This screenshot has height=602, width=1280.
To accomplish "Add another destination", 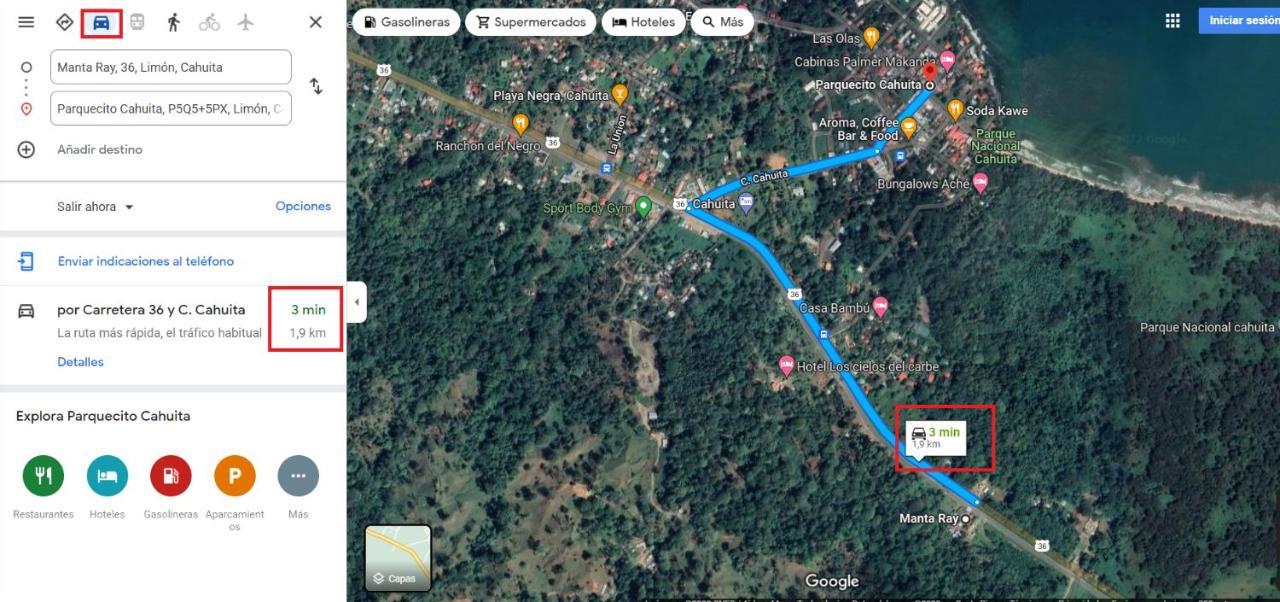I will coord(99,149).
